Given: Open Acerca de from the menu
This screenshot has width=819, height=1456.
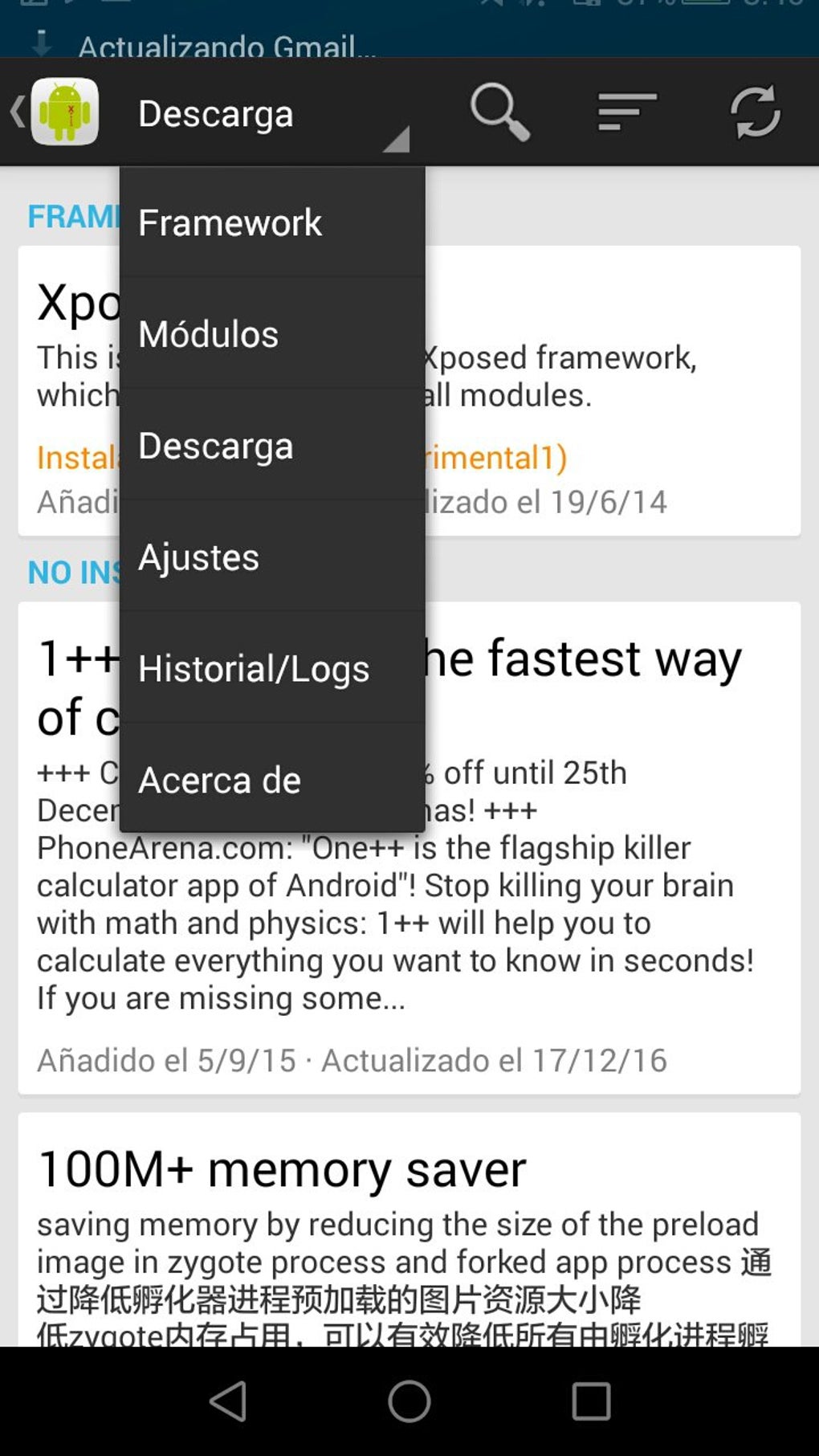Looking at the screenshot, I should tap(272, 780).
